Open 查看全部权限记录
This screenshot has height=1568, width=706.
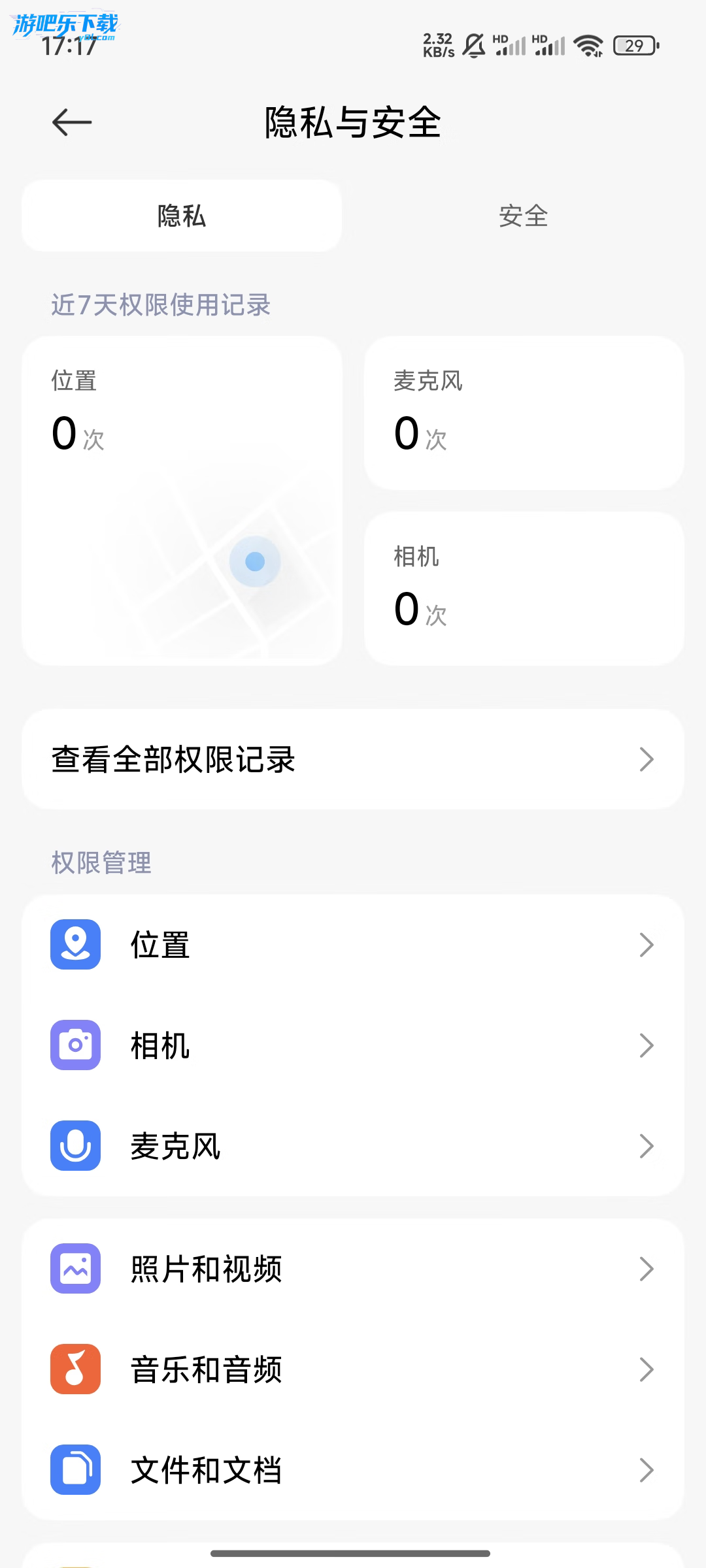coord(353,759)
